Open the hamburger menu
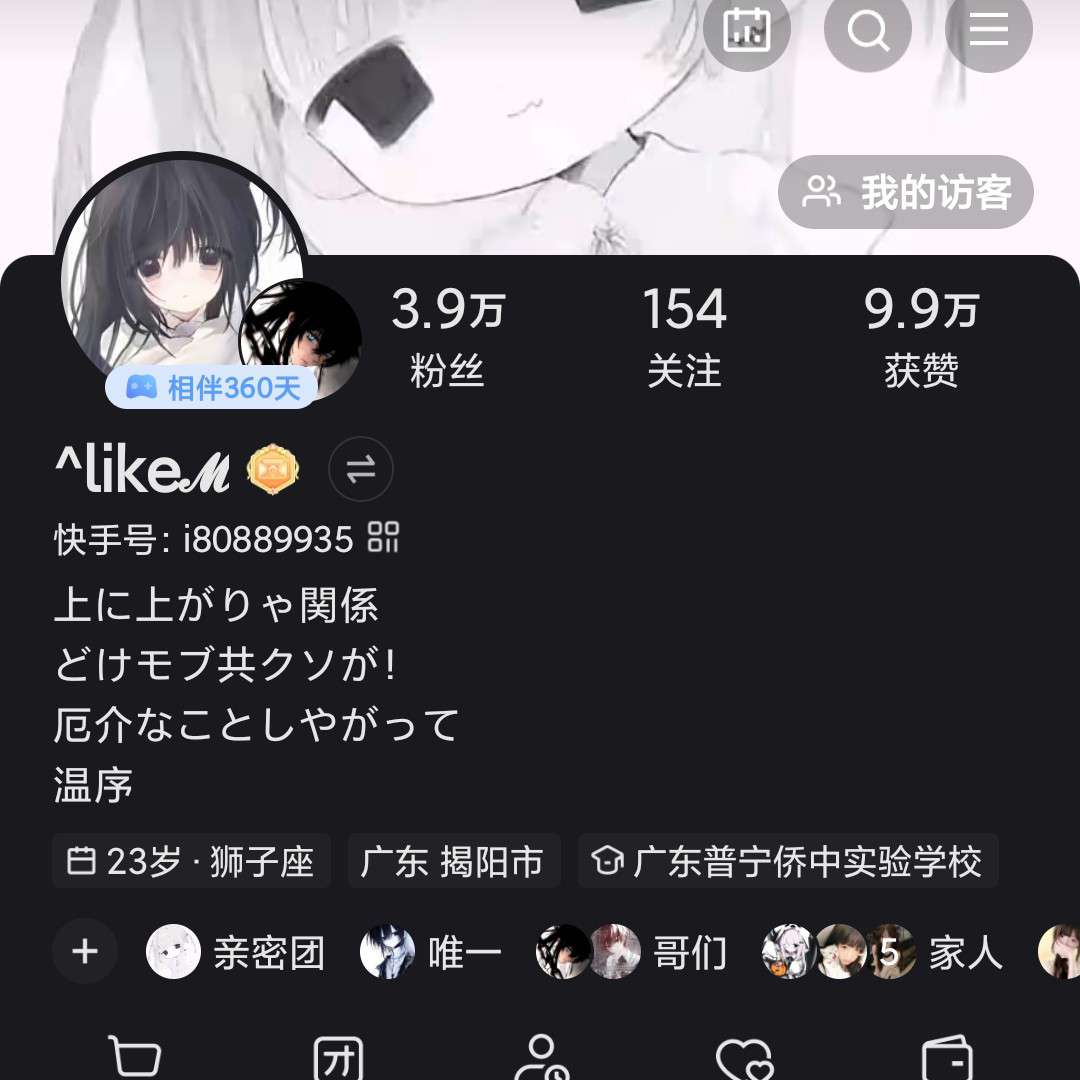This screenshot has width=1080, height=1080. (988, 30)
